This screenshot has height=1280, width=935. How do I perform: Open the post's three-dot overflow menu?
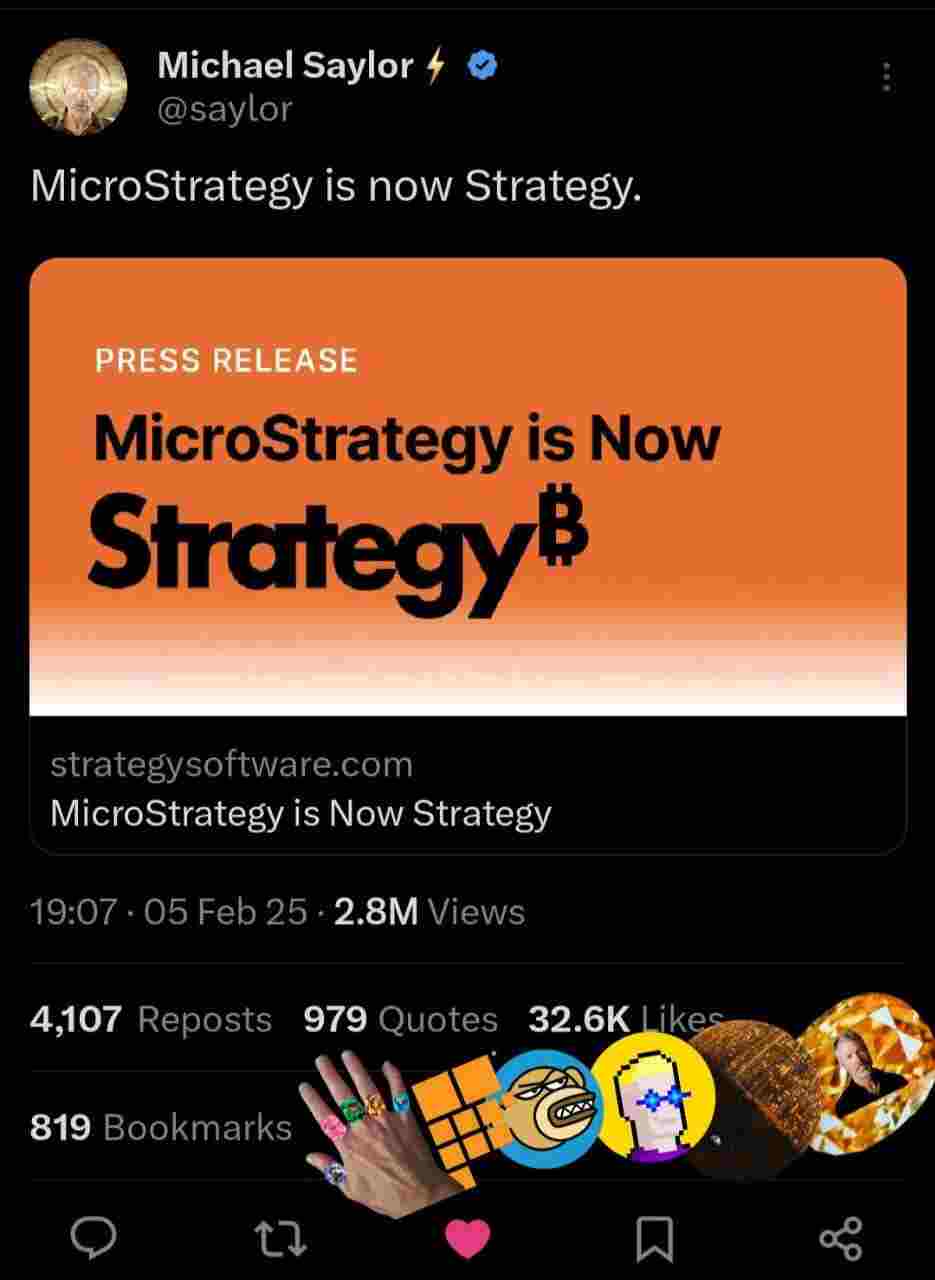tap(885, 76)
